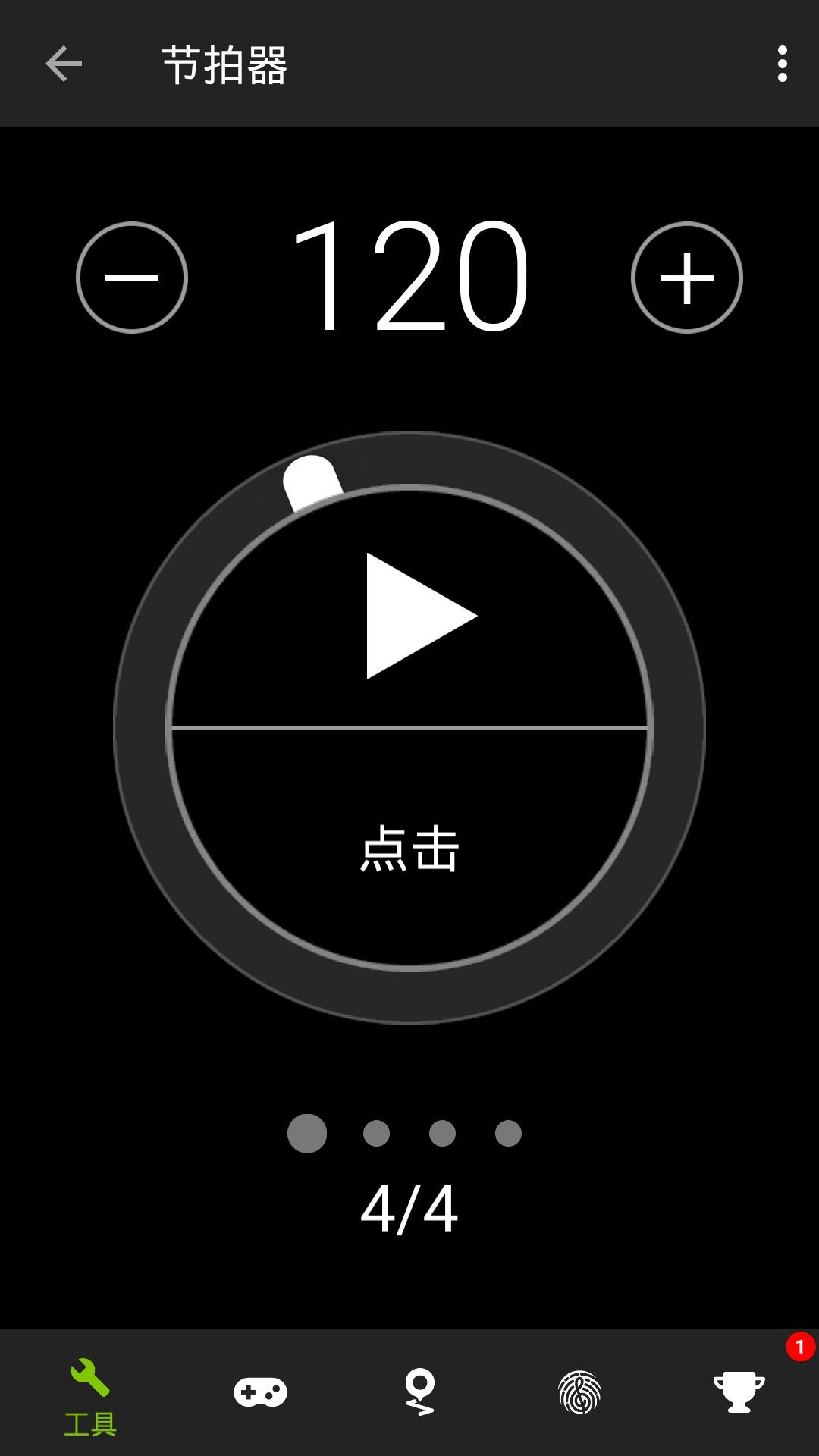Switch to the game controller tab
This screenshot has width=819, height=1456.
tap(260, 1392)
